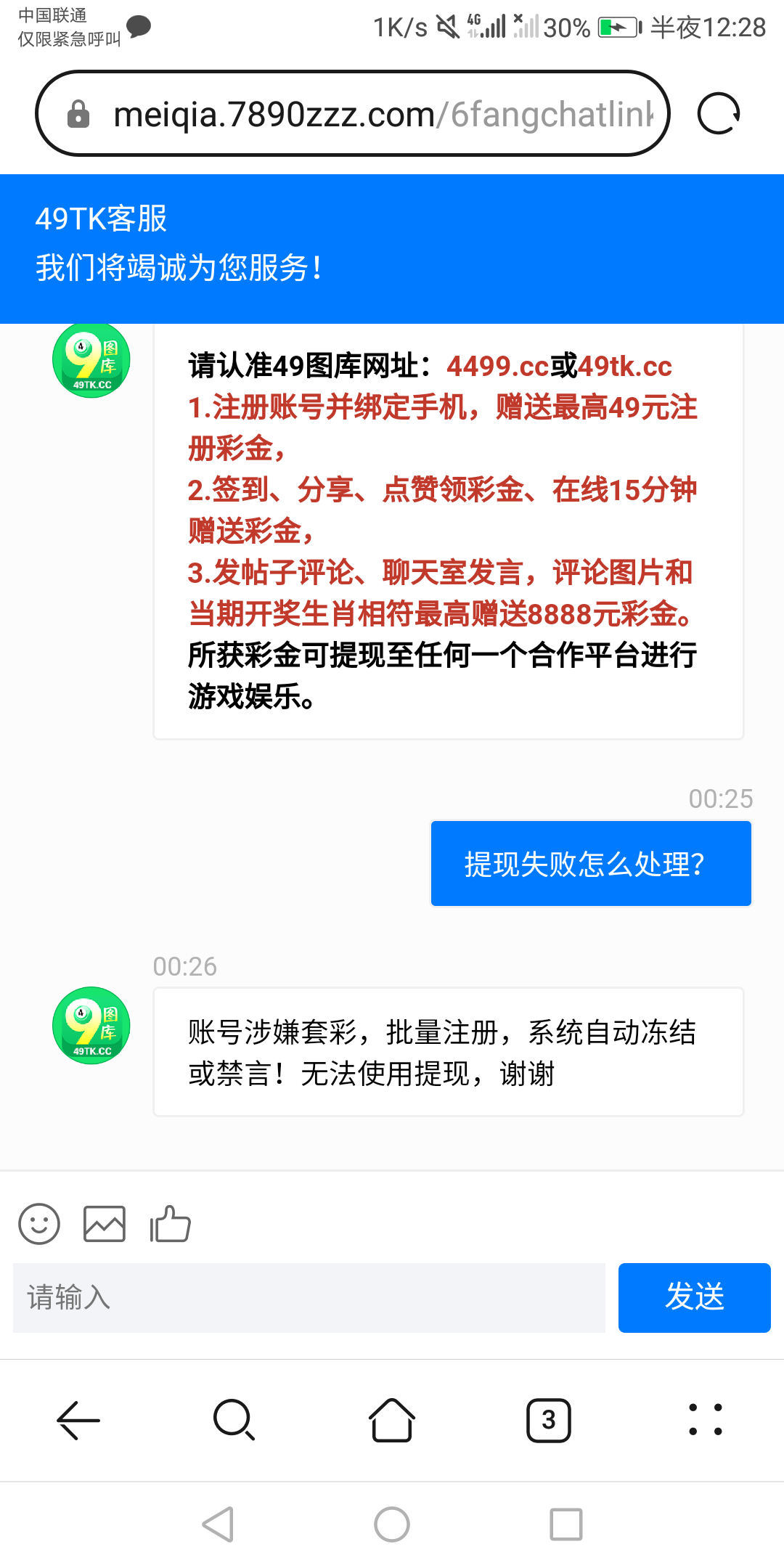Tap the thumbs-up rating icon
784x1568 pixels.
(170, 1224)
